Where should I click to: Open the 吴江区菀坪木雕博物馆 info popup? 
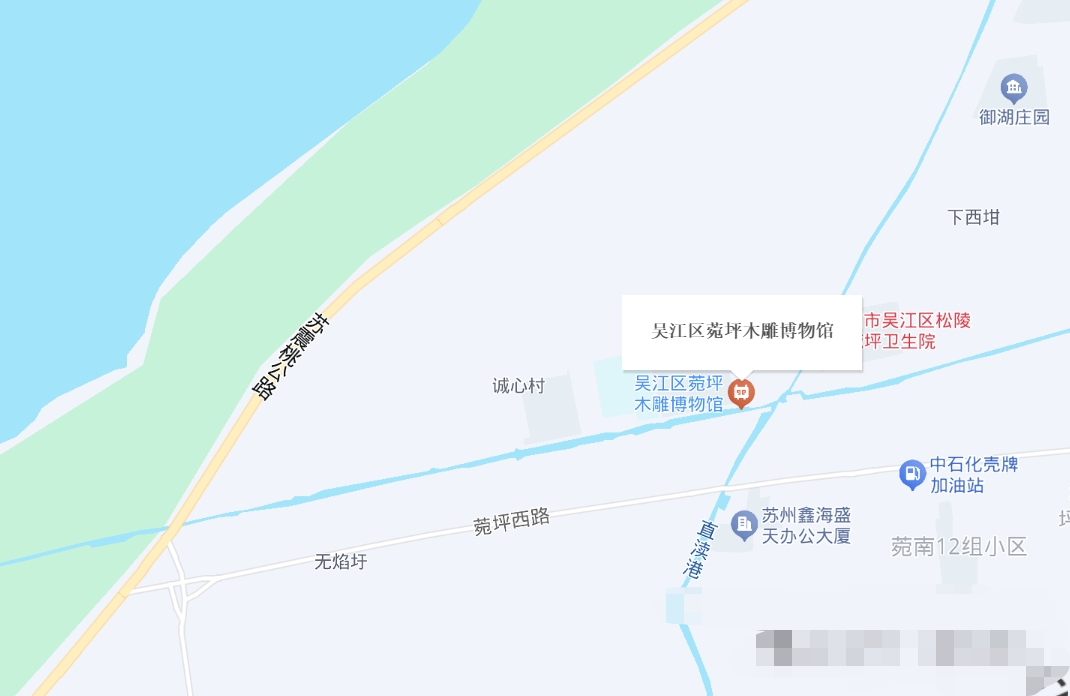click(741, 331)
